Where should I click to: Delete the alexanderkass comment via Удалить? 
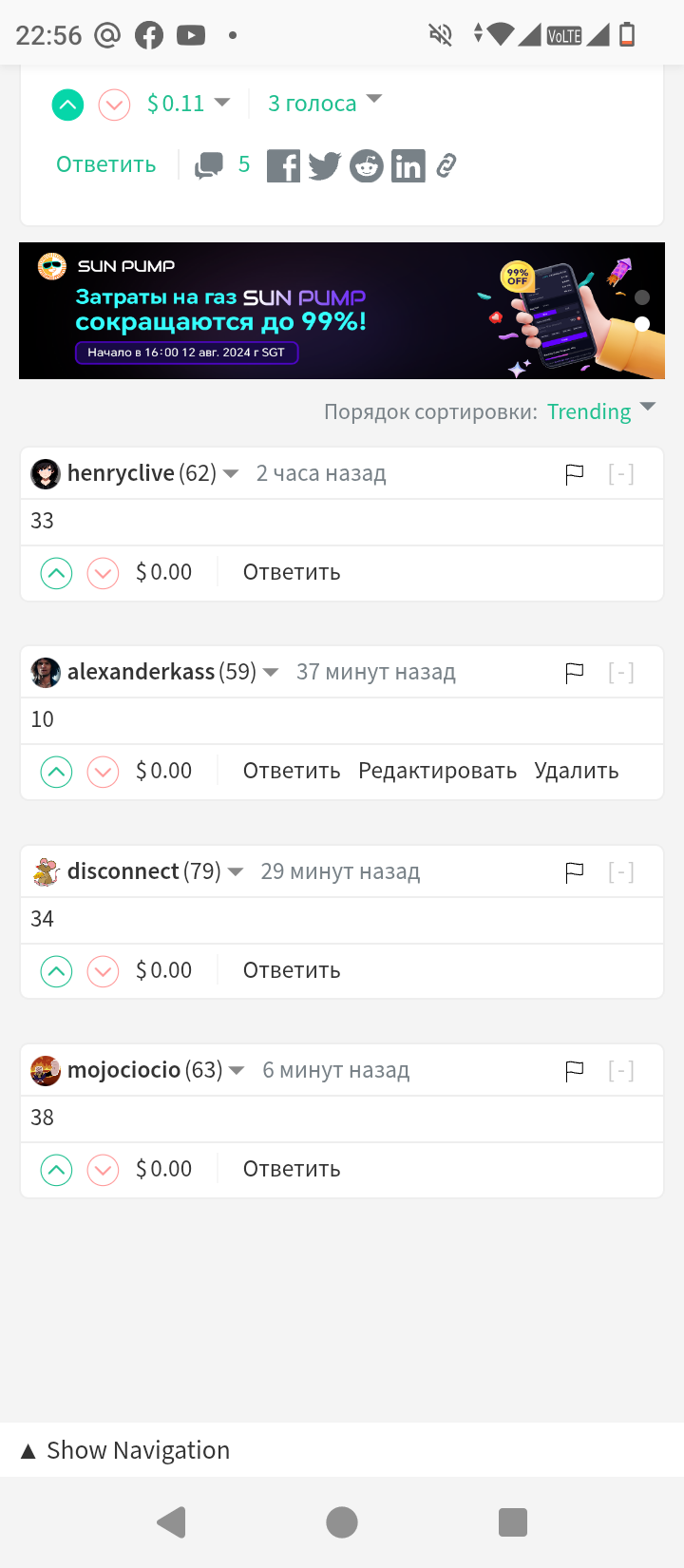pos(576,771)
